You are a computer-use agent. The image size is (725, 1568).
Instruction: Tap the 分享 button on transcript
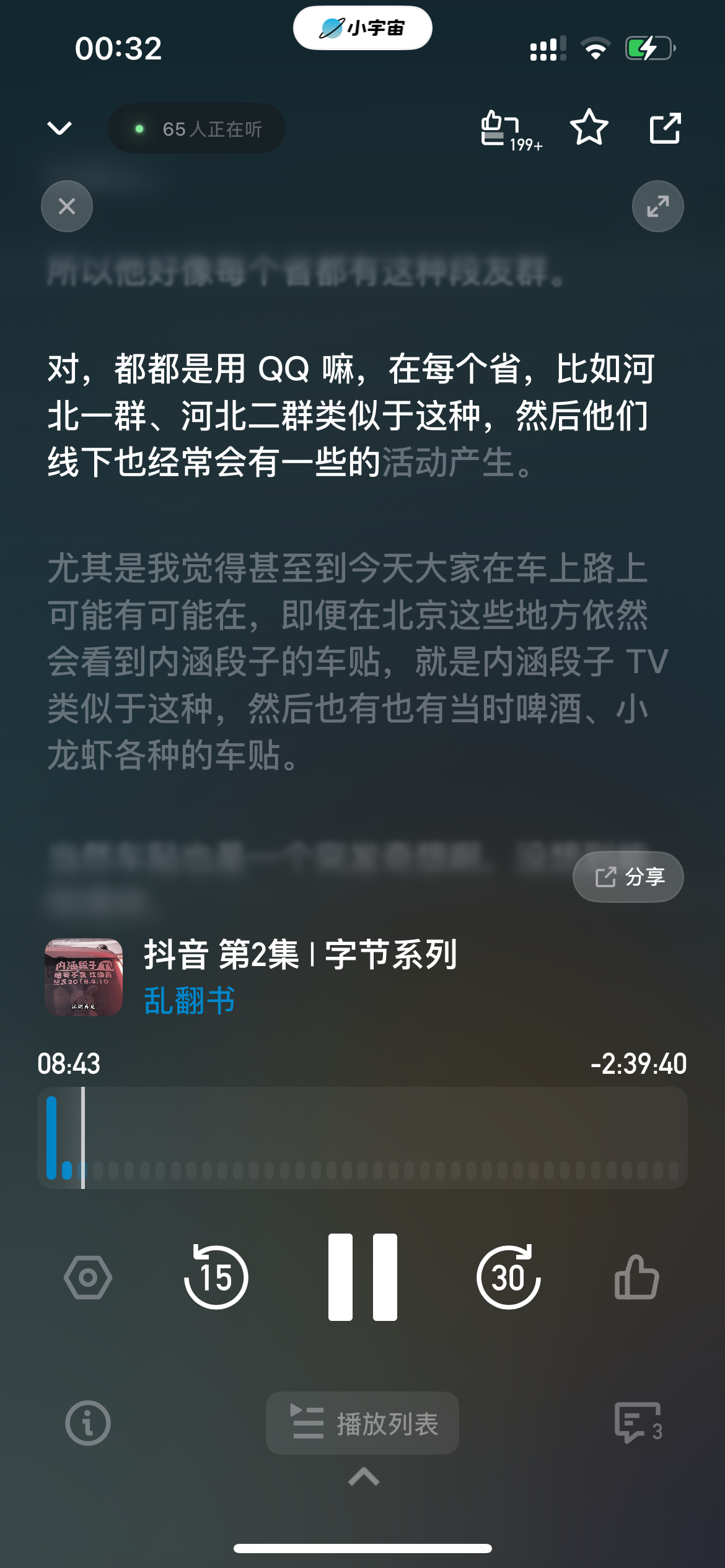(x=628, y=877)
